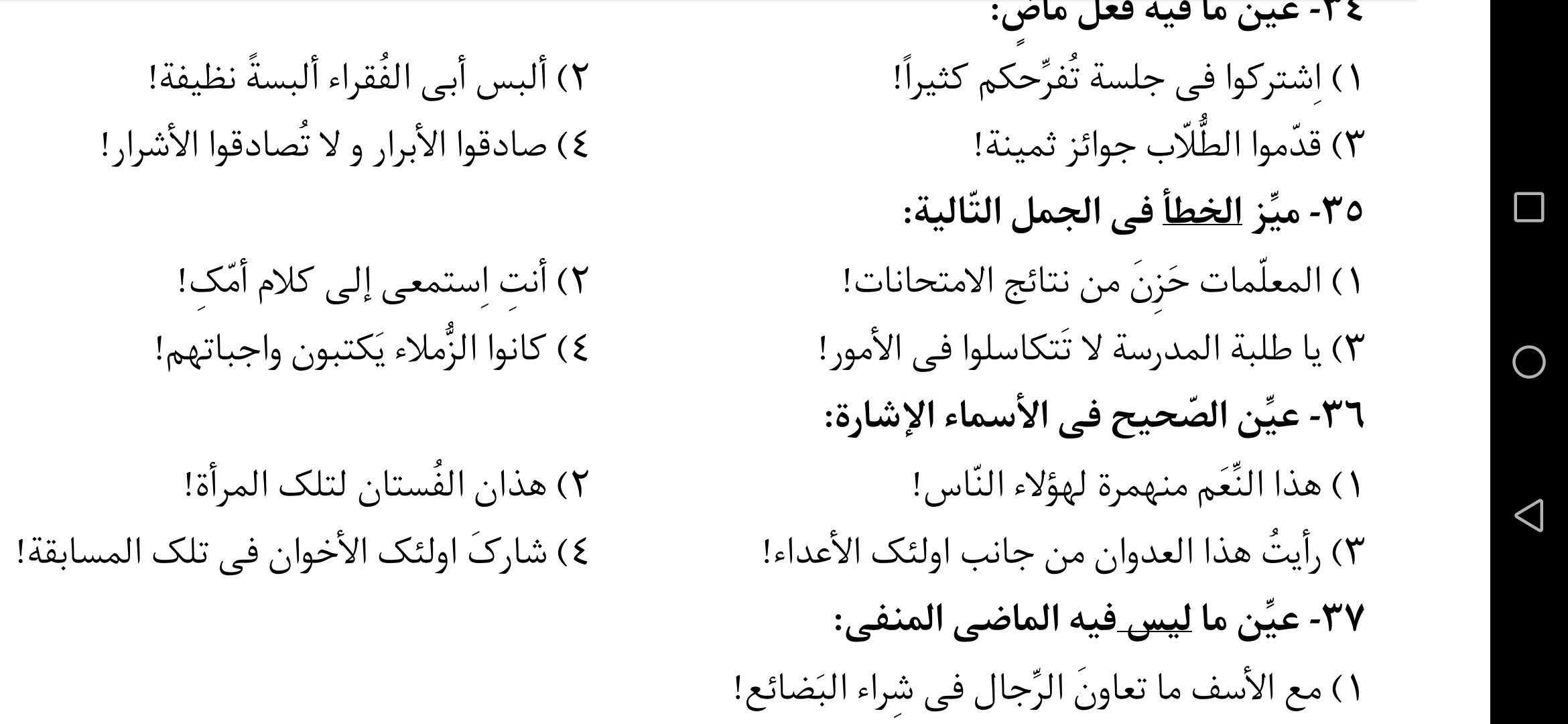The width and height of the screenshot is (1568, 724).
Task: Open recent apps with the square button
Action: point(1528,208)
